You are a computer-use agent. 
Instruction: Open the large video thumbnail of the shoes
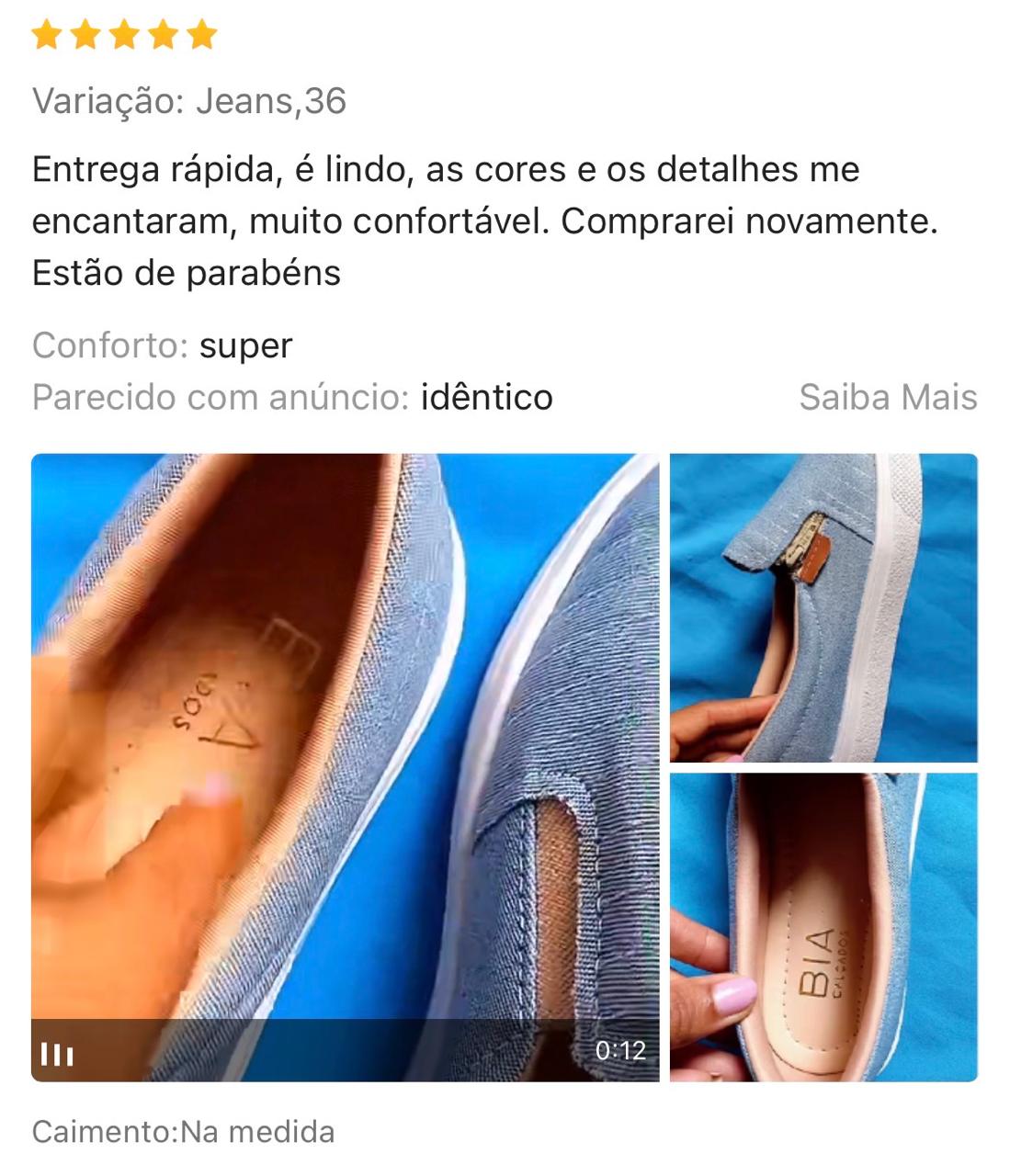click(x=345, y=772)
